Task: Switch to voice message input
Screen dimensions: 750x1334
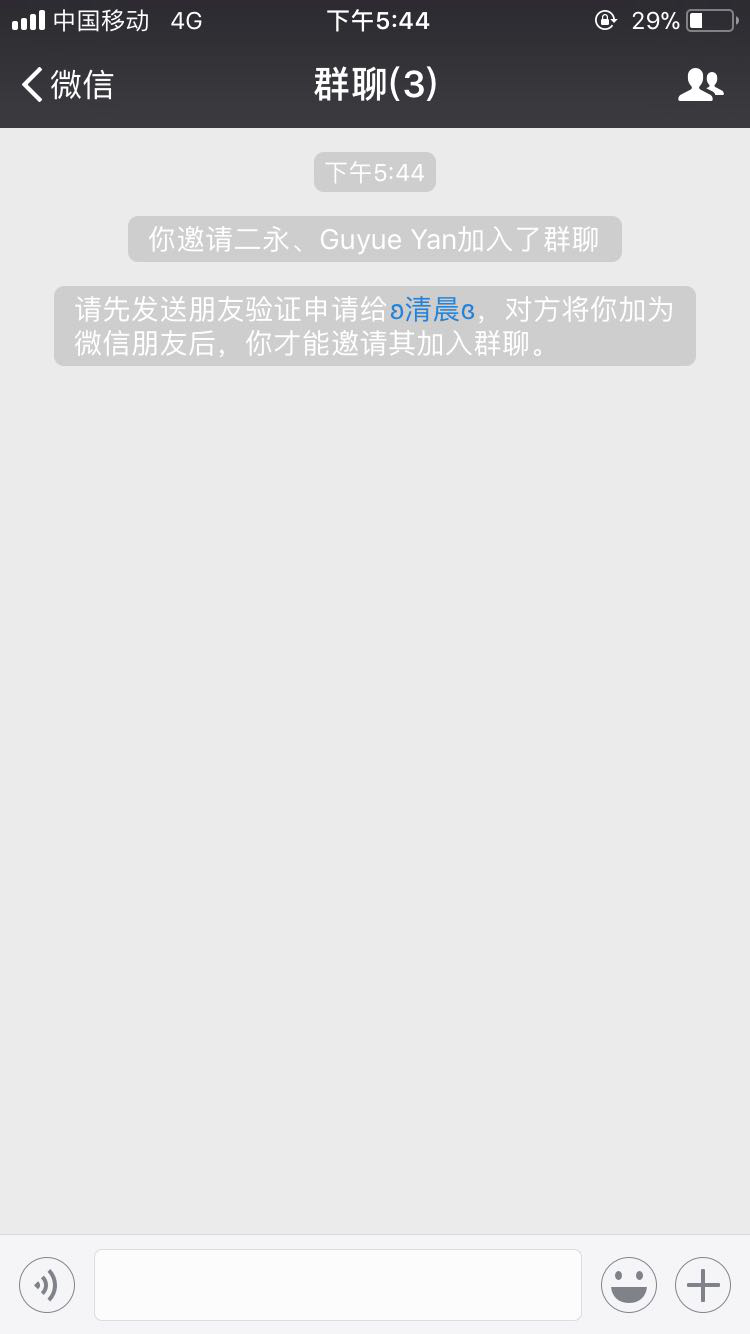Action: click(47, 1284)
